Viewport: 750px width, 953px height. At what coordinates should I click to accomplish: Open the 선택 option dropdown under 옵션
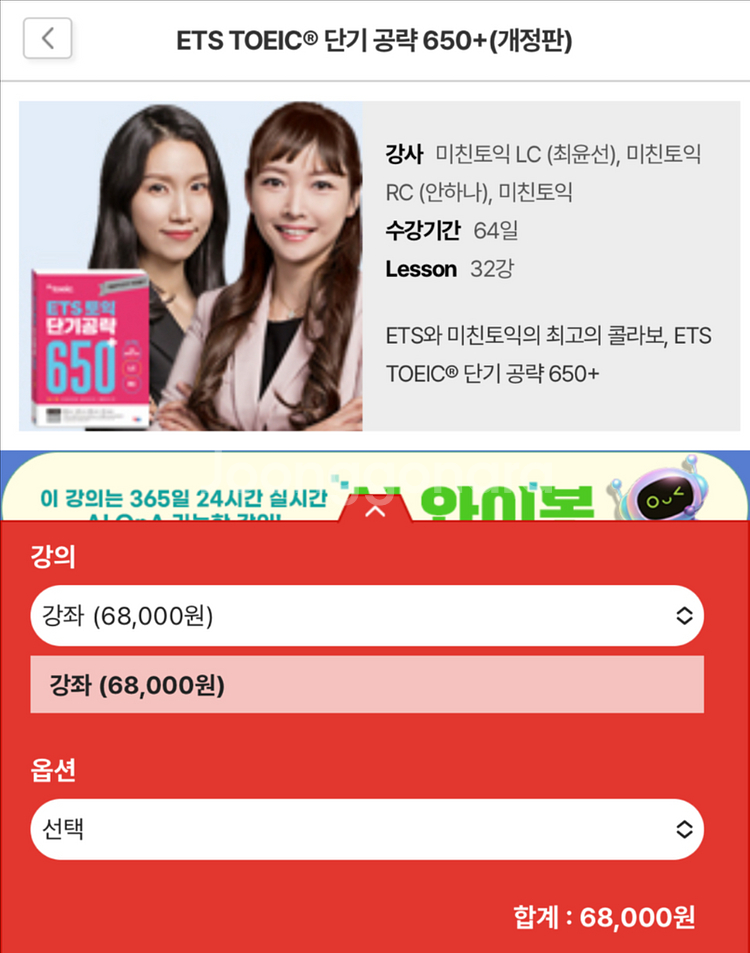pyautogui.click(x=365, y=829)
